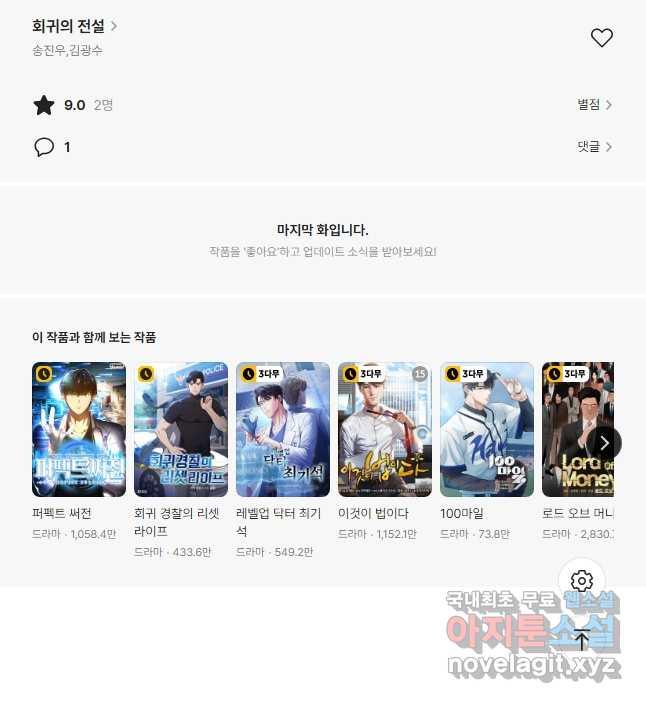The width and height of the screenshot is (646, 703).
Task: Open the 퍼펙트 써전 recommendation
Action: tap(79, 430)
